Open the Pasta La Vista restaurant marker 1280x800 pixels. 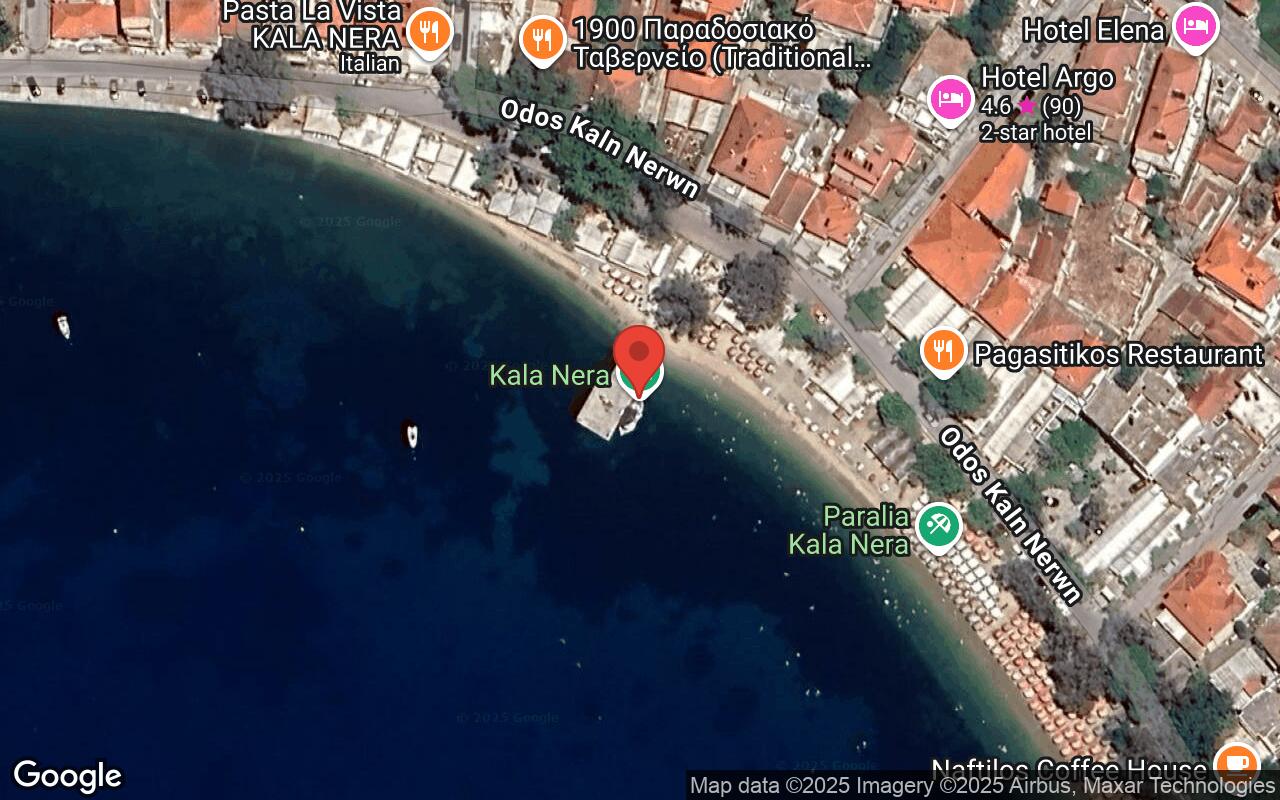pyautogui.click(x=429, y=31)
